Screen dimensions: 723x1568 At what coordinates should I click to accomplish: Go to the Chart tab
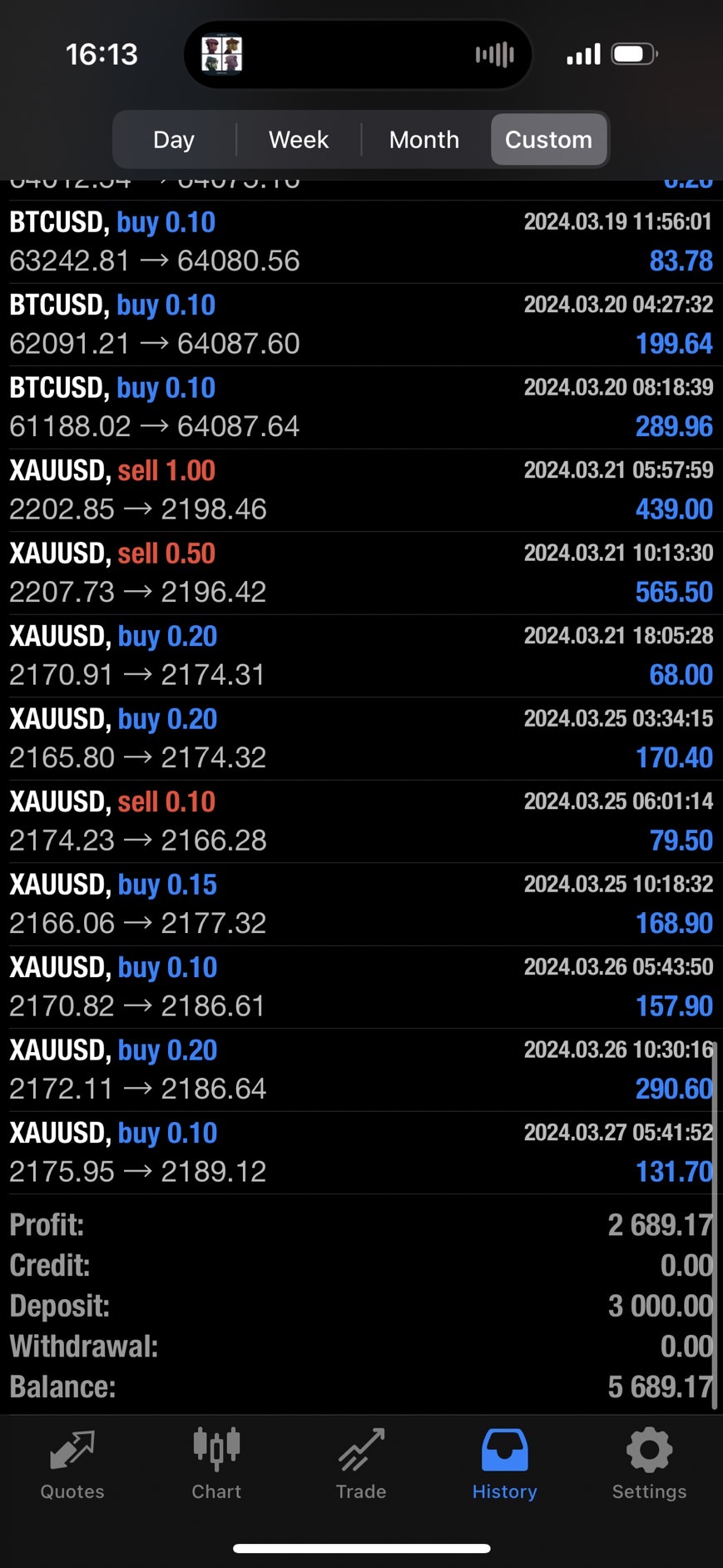[x=216, y=1466]
